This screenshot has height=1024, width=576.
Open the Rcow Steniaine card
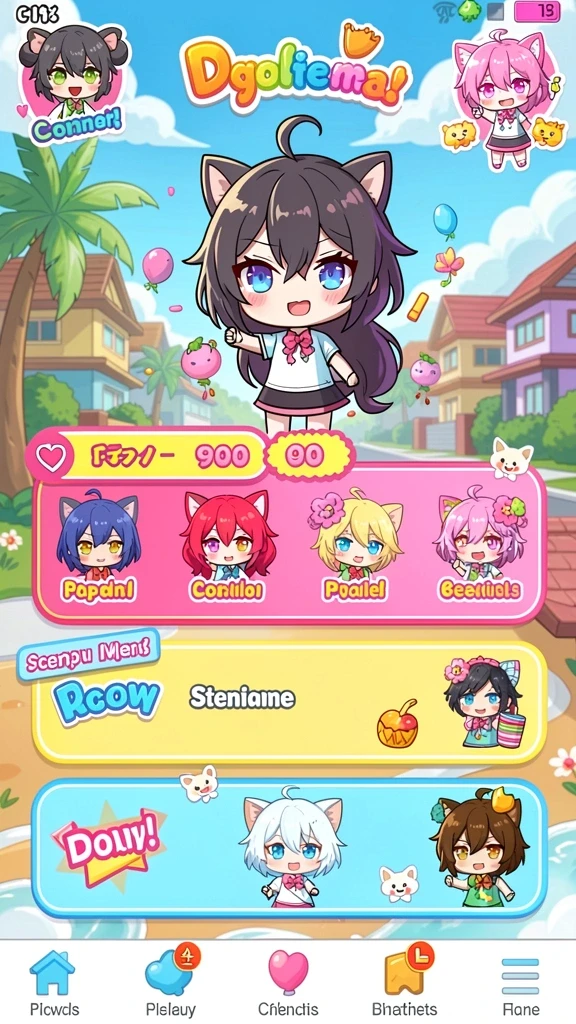tap(288, 702)
